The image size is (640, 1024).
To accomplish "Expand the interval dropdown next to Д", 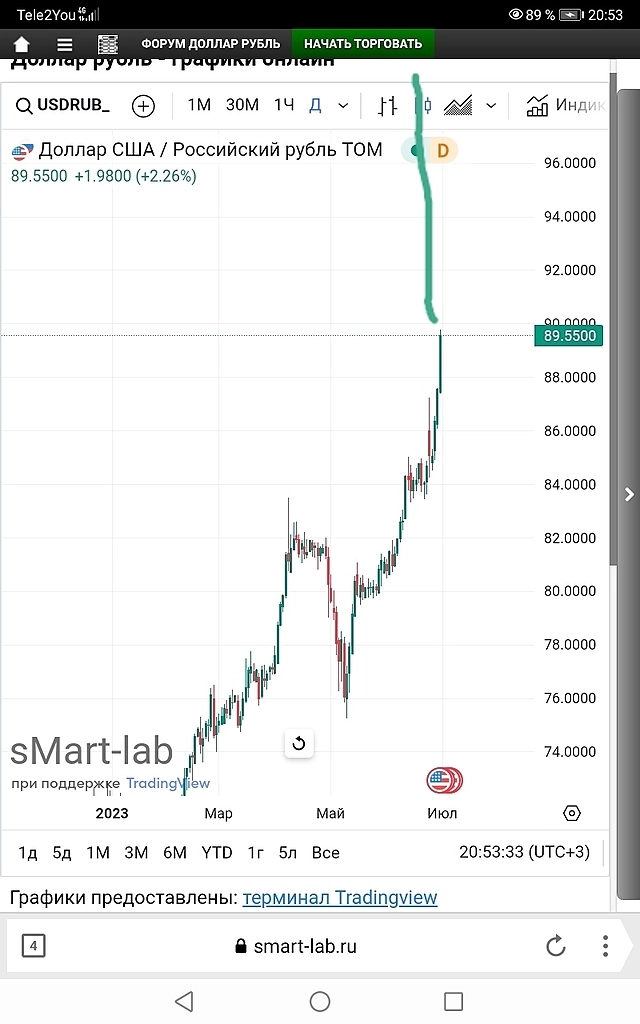I will coord(343,105).
